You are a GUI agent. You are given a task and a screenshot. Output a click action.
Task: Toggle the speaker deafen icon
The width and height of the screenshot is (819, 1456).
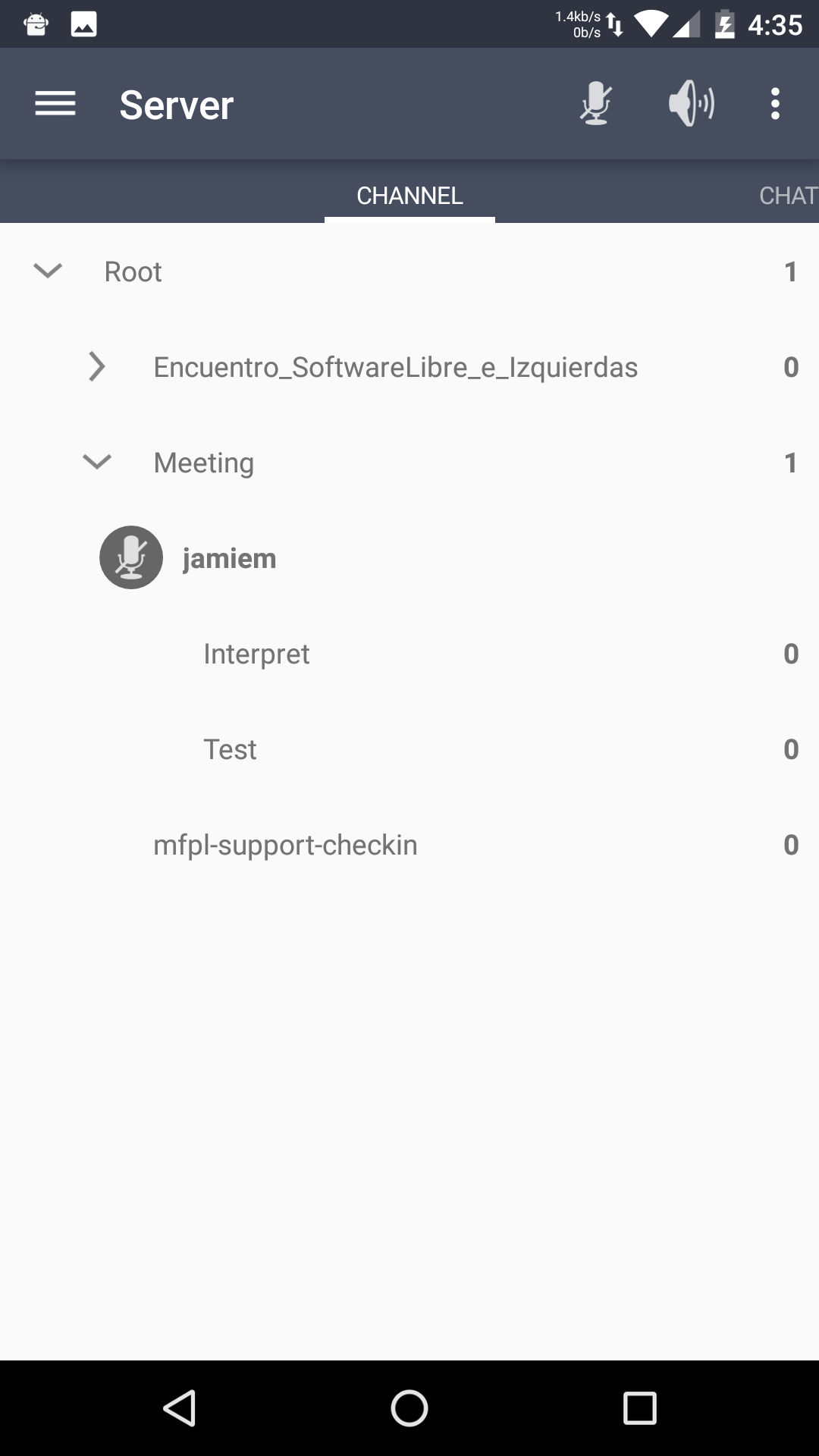(691, 104)
